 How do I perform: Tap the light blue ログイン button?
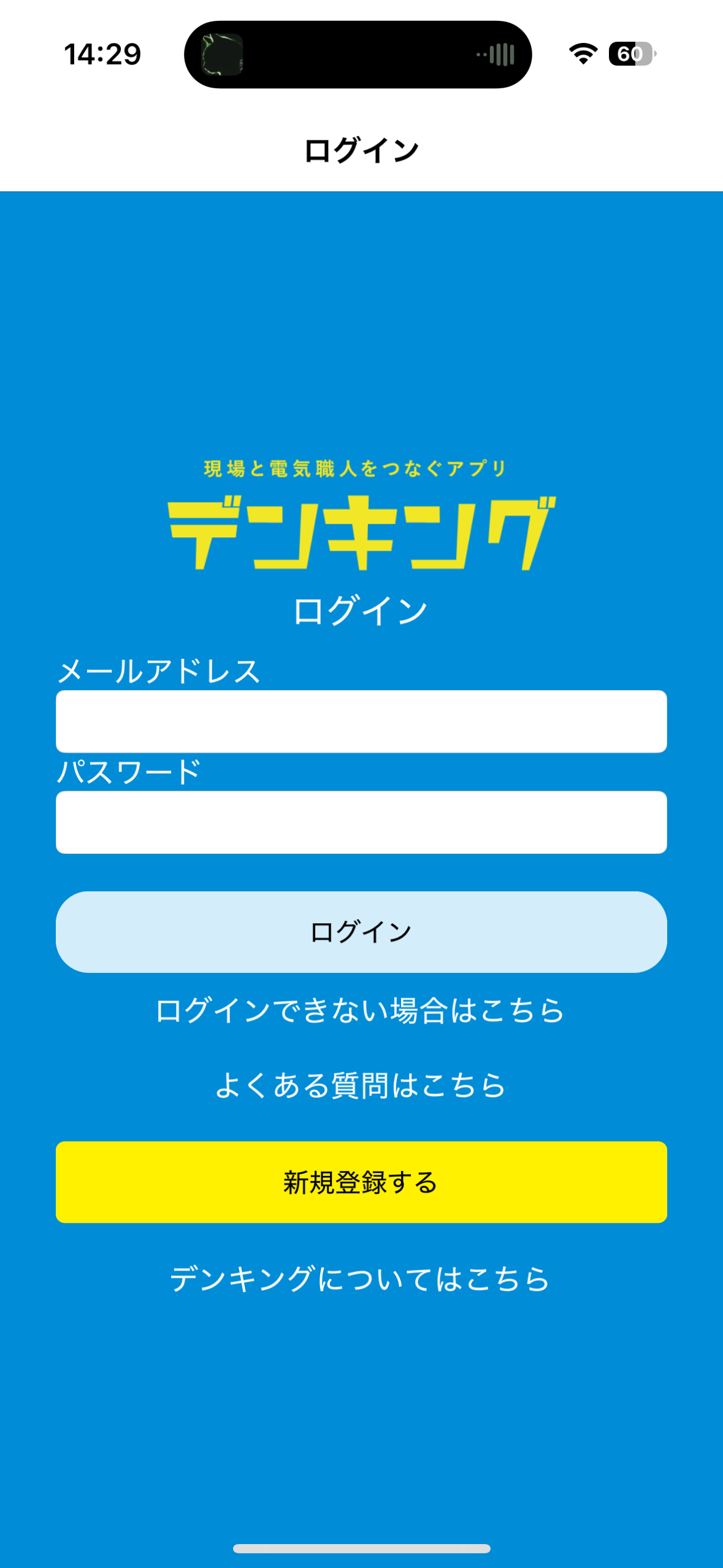tap(361, 932)
